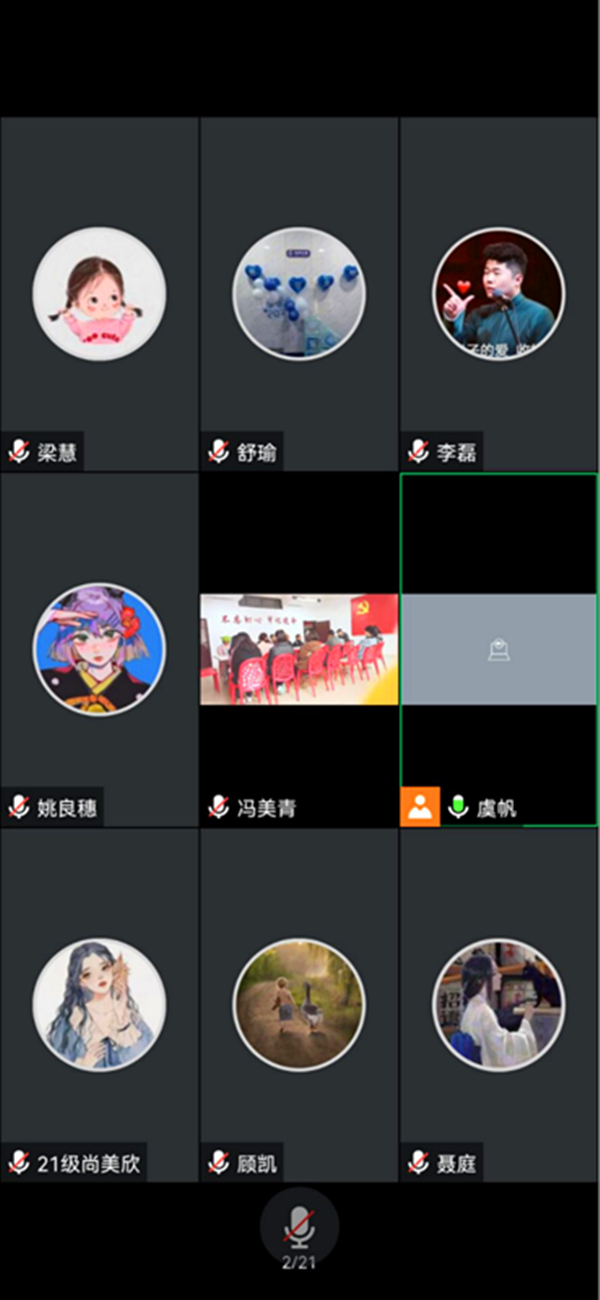The height and width of the screenshot is (1300, 600).
Task: Enlarge 冯美青's video feed
Action: tap(299, 649)
